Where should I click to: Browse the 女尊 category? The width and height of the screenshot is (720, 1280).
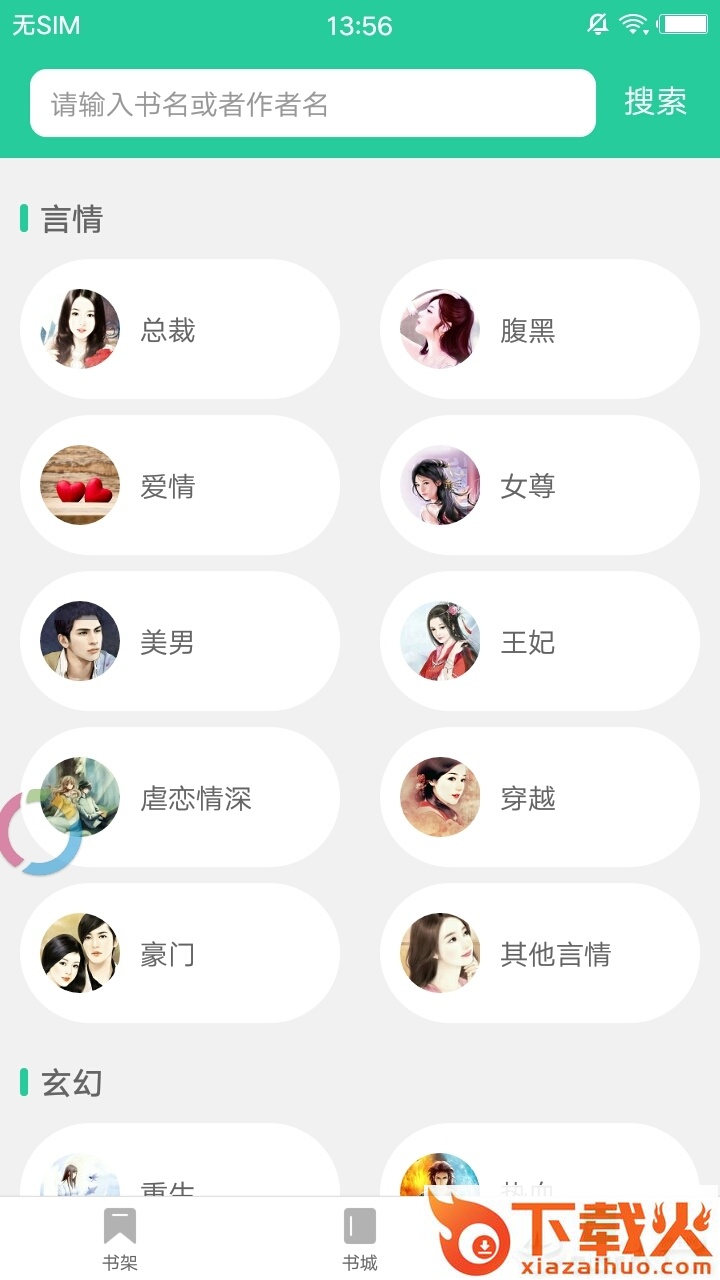point(540,485)
